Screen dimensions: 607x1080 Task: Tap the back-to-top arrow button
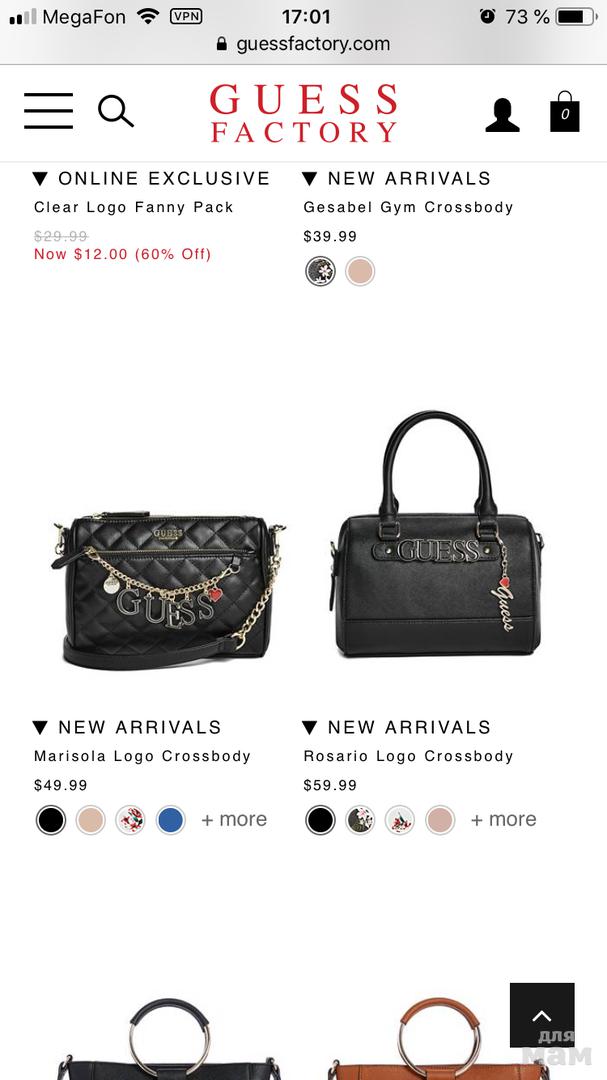click(x=542, y=1015)
